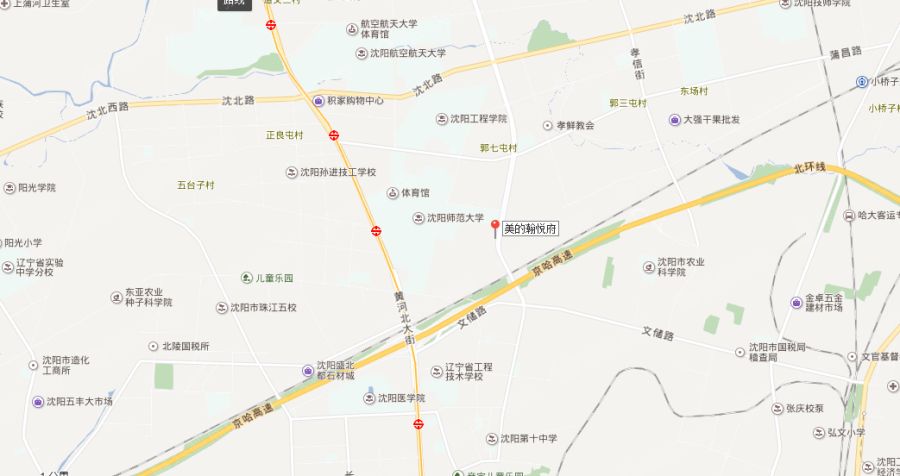Image resolution: width=900 pixels, height=476 pixels.
Task: Select the 沈阳工程学院 point of interest
Action: 441,119
